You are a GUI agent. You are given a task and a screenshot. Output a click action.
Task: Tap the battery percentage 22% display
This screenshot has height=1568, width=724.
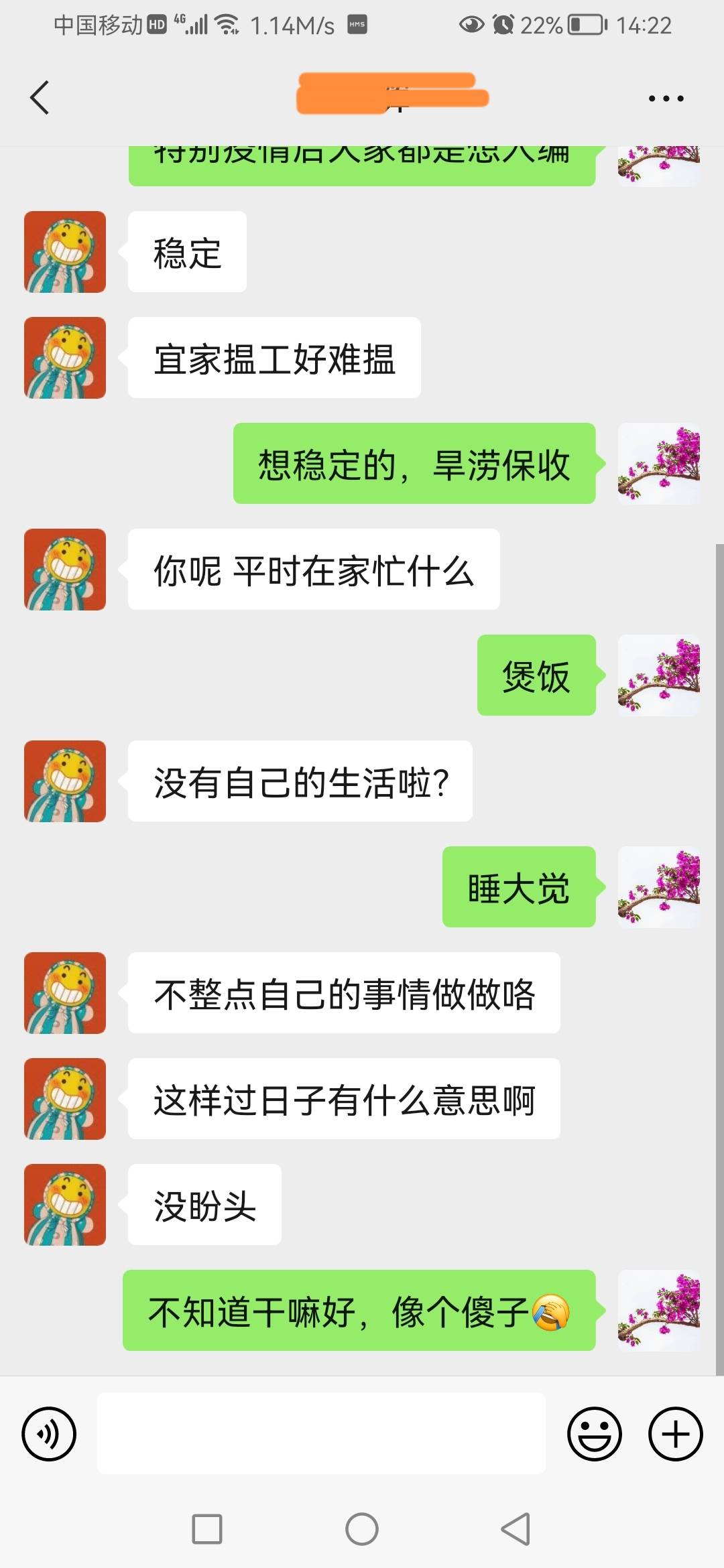542,24
